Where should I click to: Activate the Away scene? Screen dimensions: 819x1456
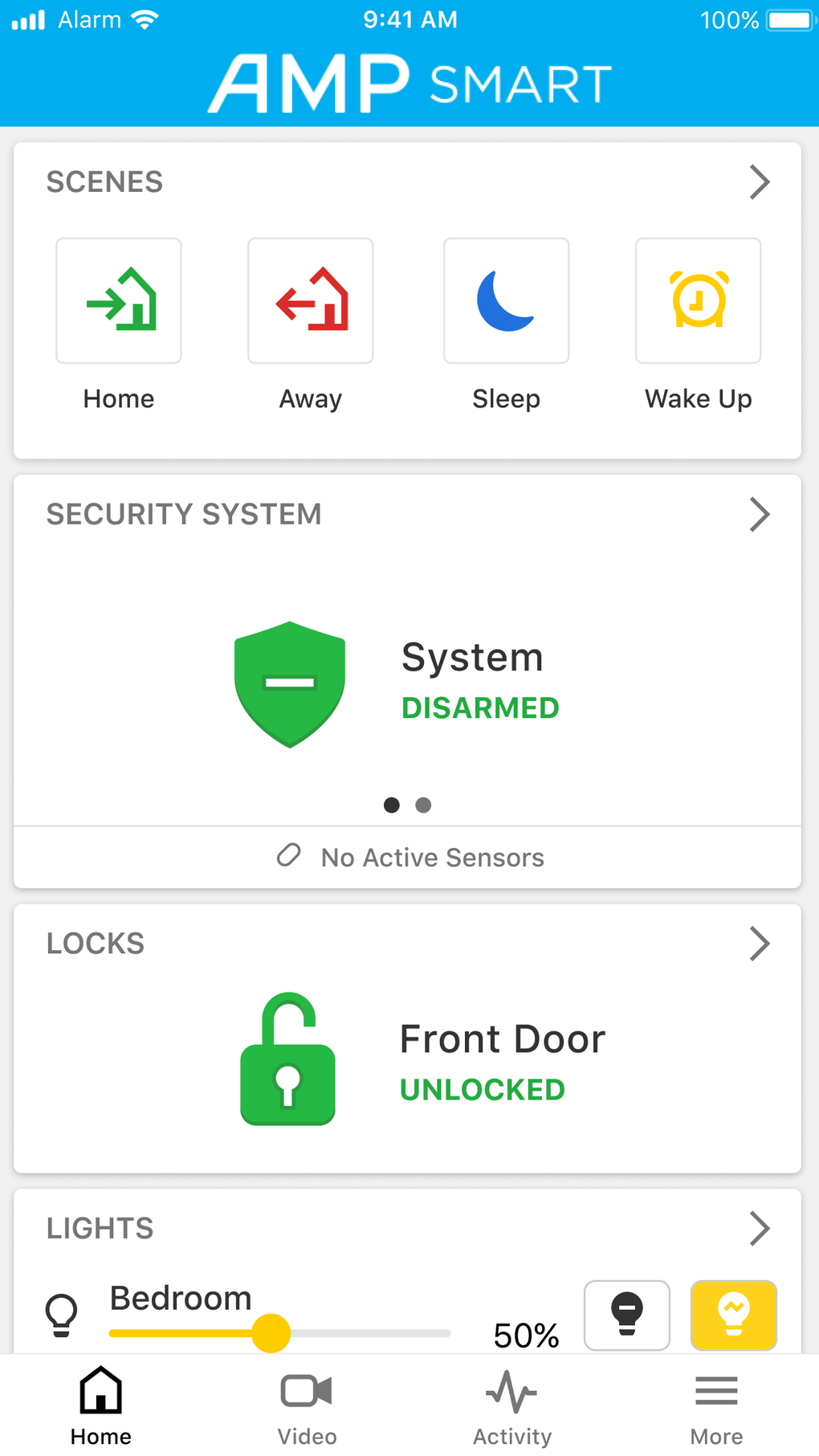[311, 300]
